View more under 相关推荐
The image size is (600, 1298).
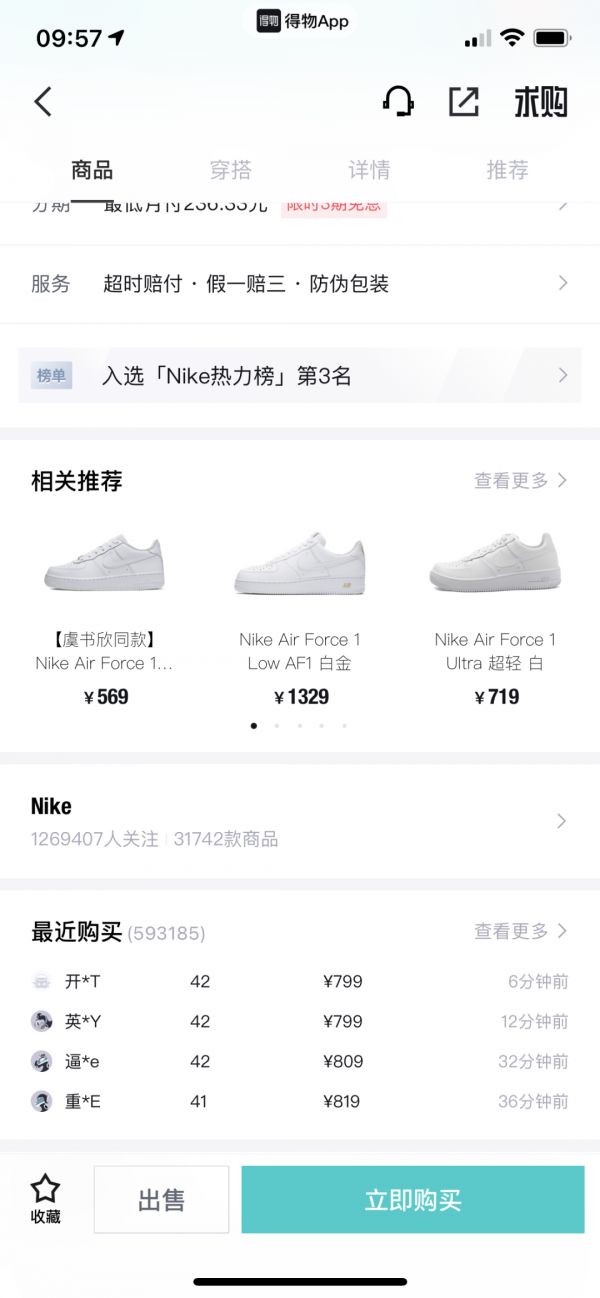click(x=520, y=481)
